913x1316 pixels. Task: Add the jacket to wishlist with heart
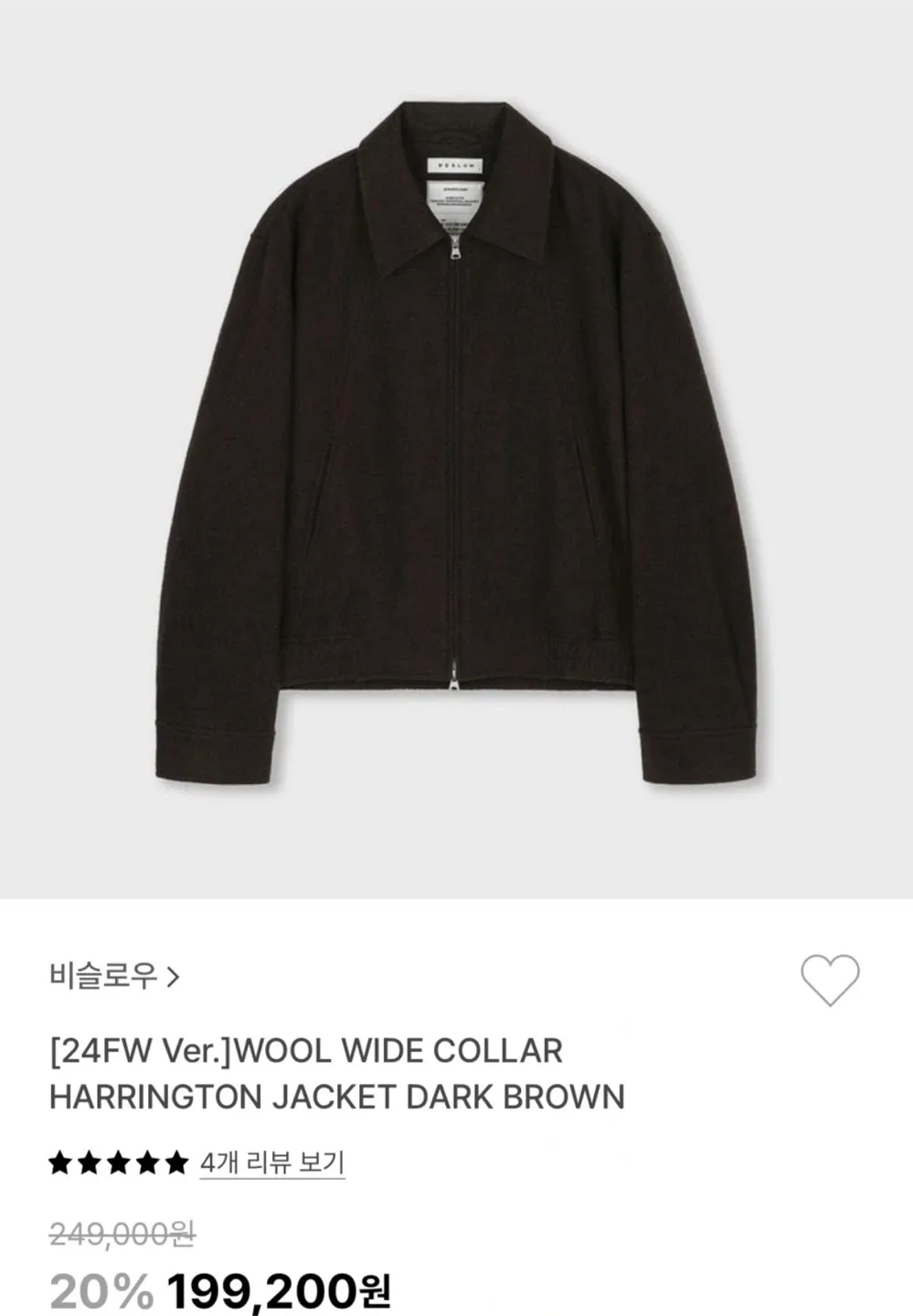[830, 981]
